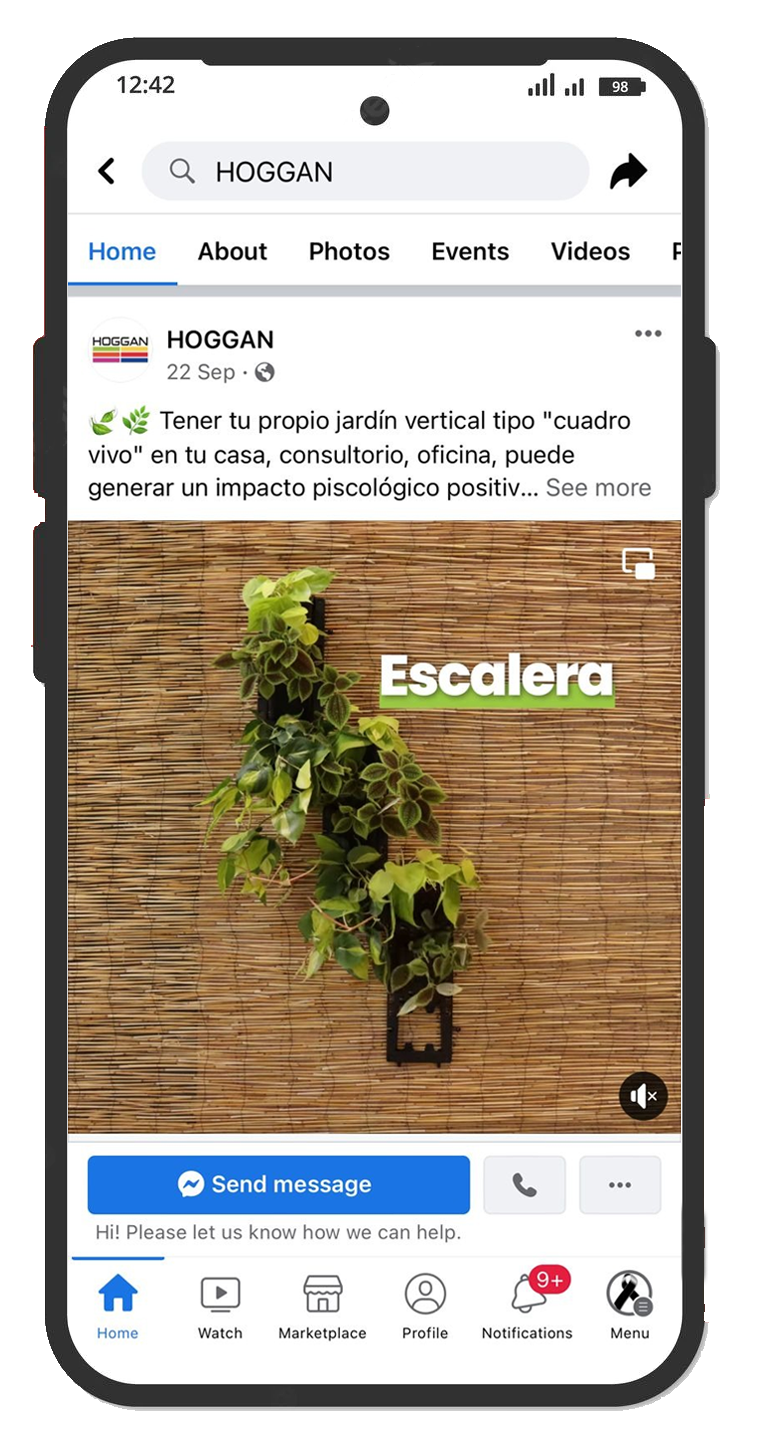Switch to the About tab
The height and width of the screenshot is (1450, 759).
pos(232,251)
